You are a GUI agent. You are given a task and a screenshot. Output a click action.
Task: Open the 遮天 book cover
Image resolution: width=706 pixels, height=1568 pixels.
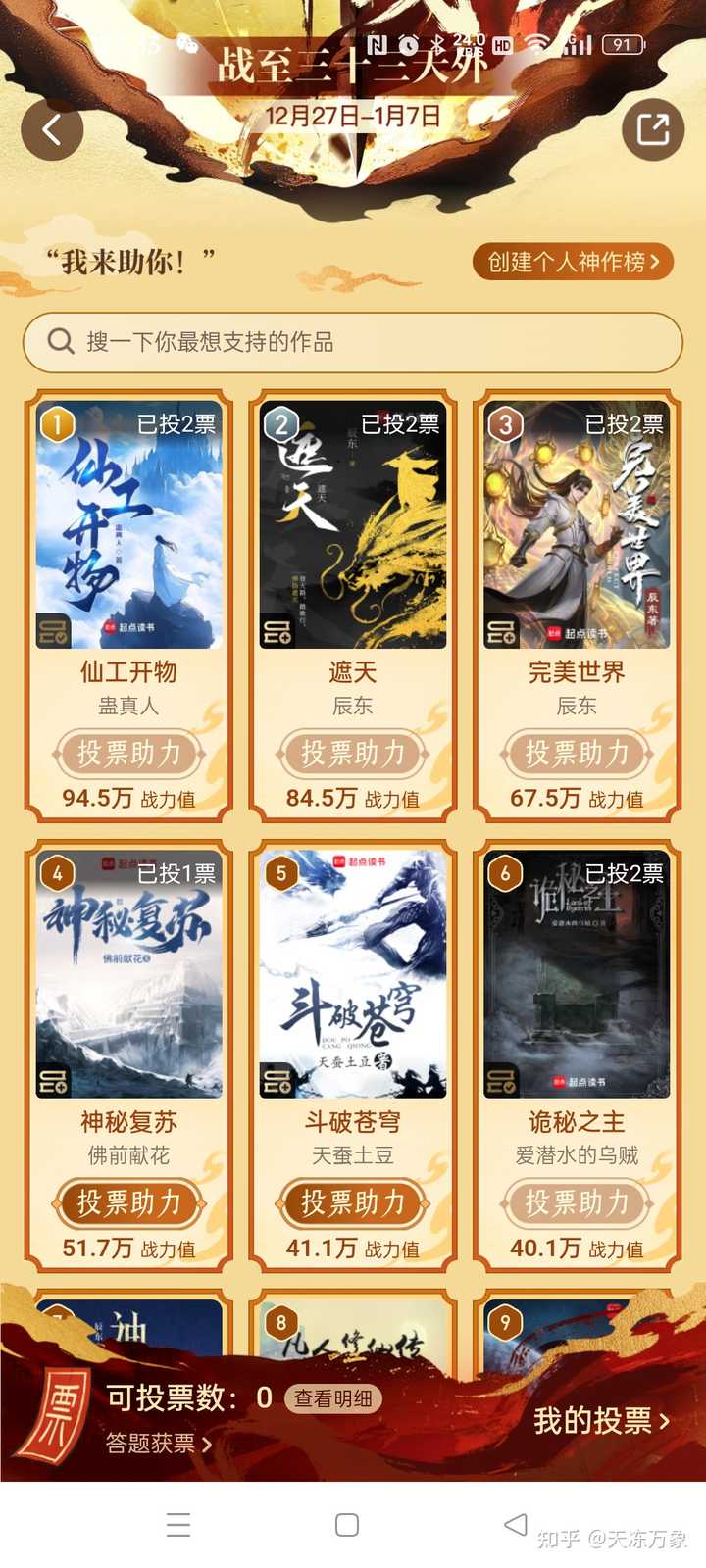point(353,525)
